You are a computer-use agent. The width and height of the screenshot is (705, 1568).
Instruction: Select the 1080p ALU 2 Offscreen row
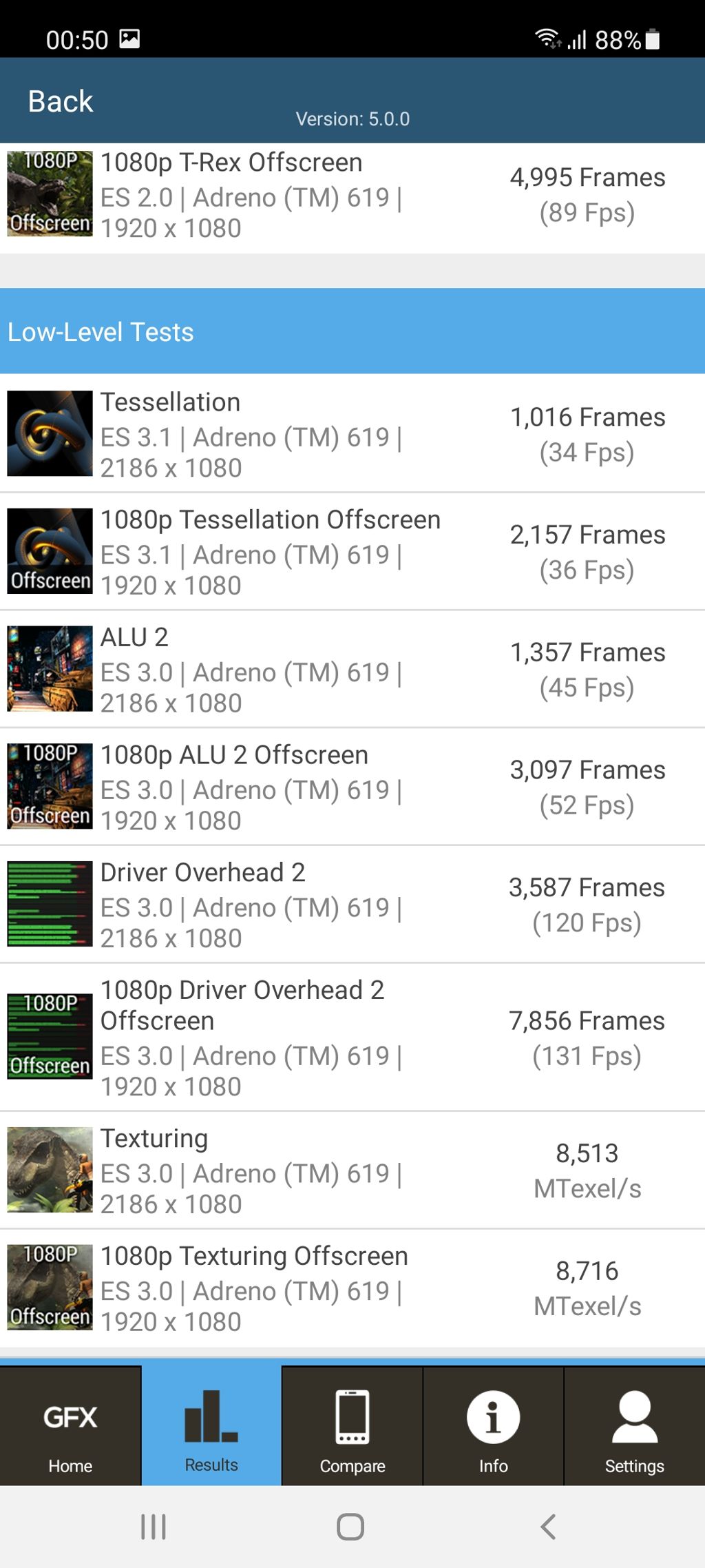[351, 787]
